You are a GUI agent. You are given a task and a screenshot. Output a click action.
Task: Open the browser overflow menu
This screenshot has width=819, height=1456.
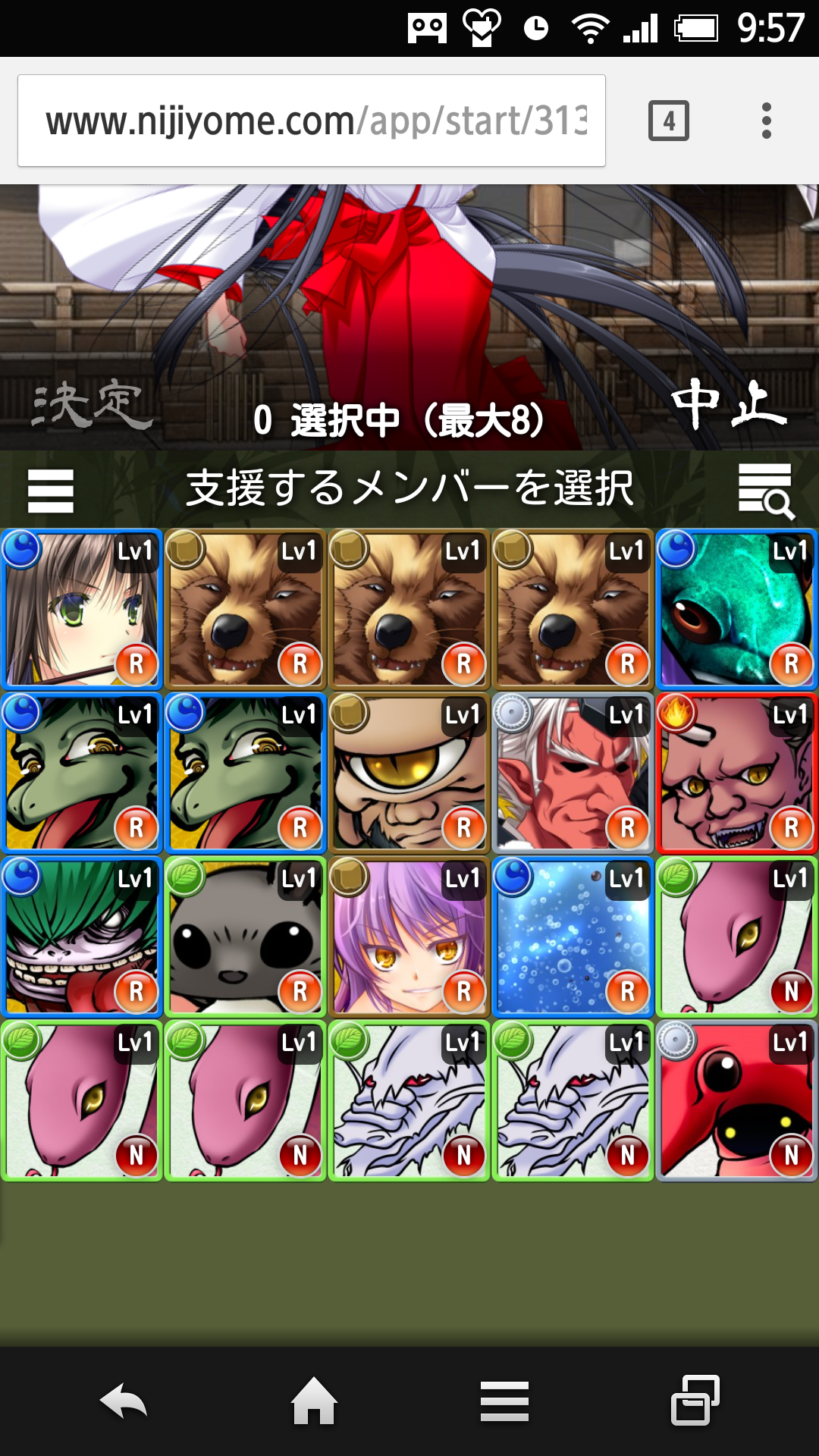(x=767, y=121)
